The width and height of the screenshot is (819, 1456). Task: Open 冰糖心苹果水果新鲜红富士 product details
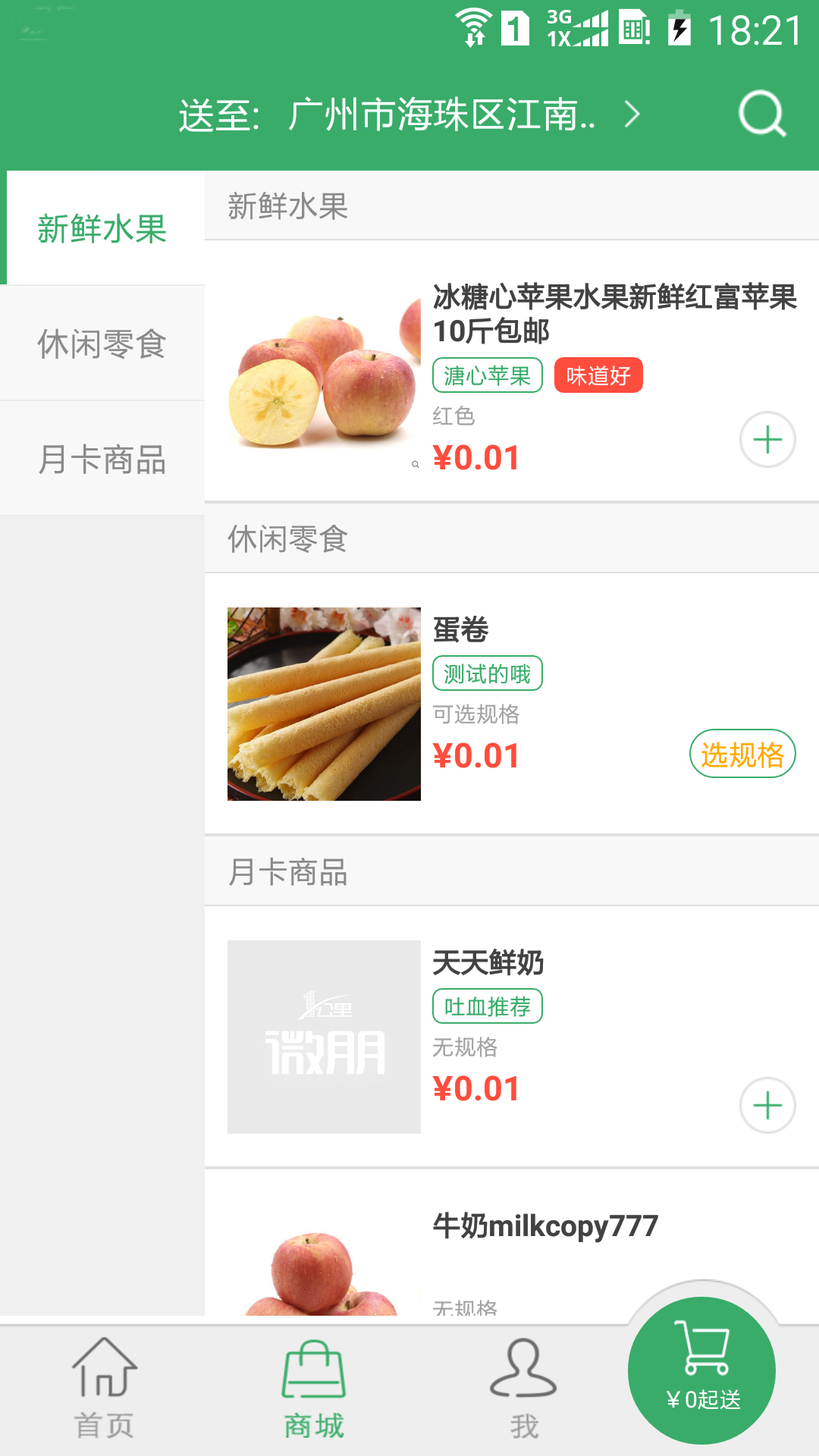coord(614,313)
